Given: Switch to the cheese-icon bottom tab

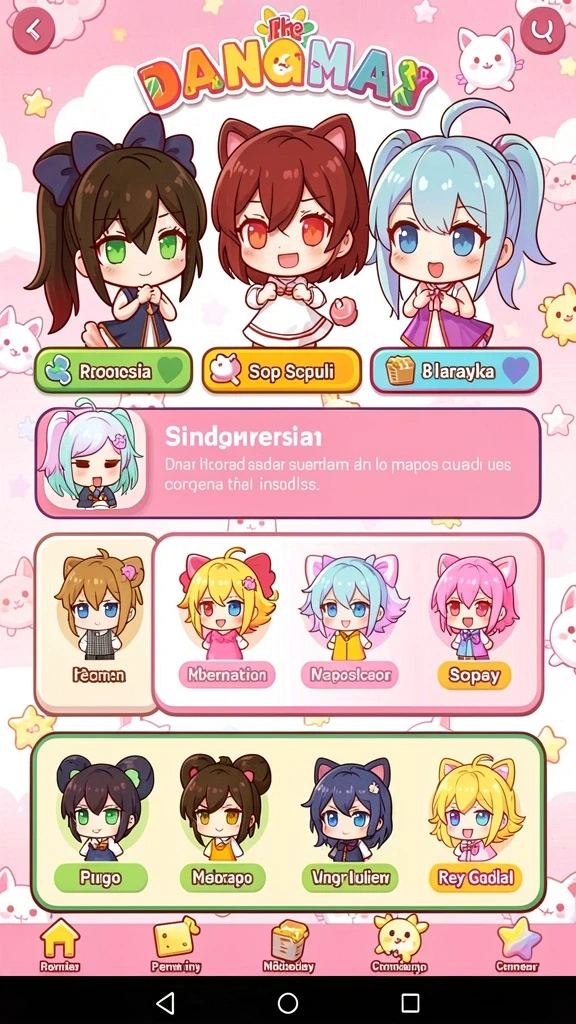Looking at the screenshot, I should point(176,946).
